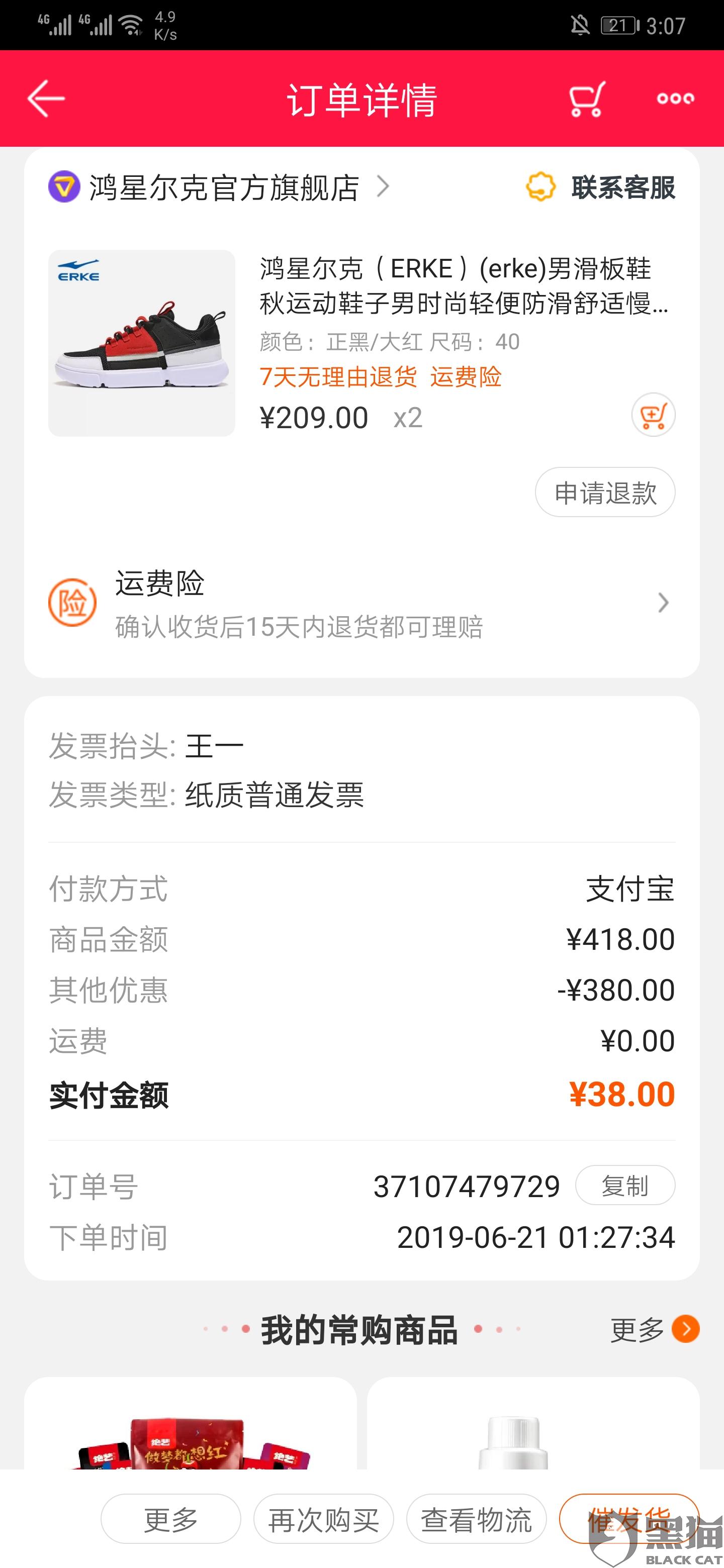This screenshot has width=724, height=1568.
Task: Add the shoes to cart again
Action: click(653, 415)
